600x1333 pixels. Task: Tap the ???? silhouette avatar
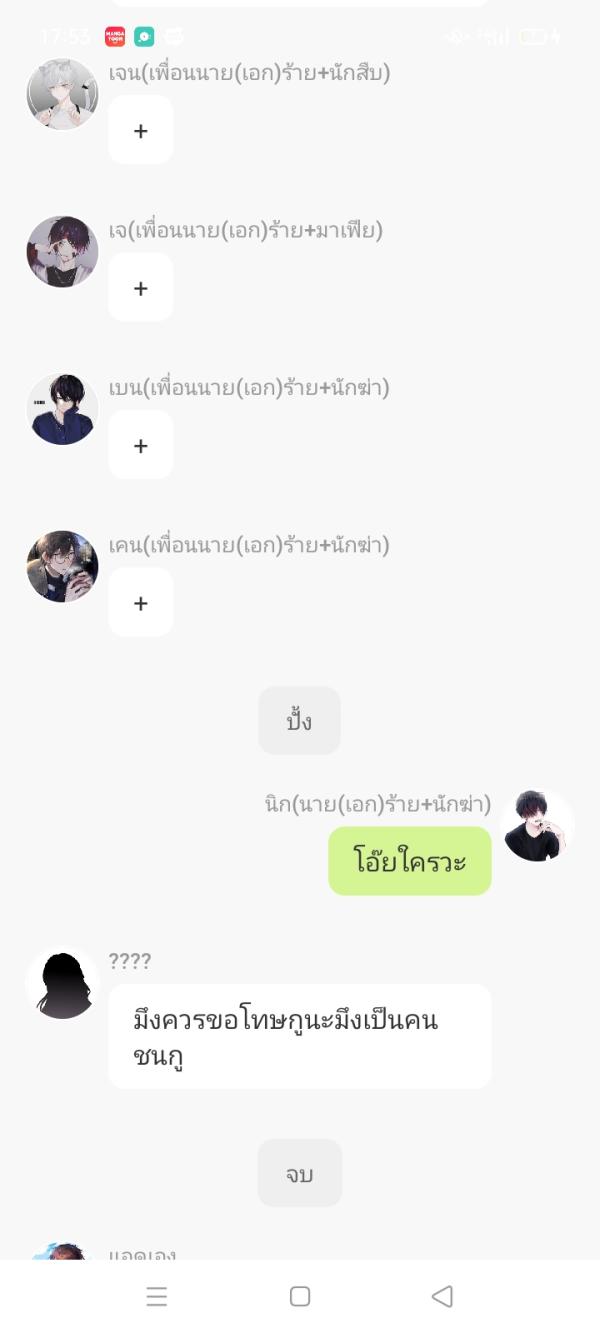(62, 984)
